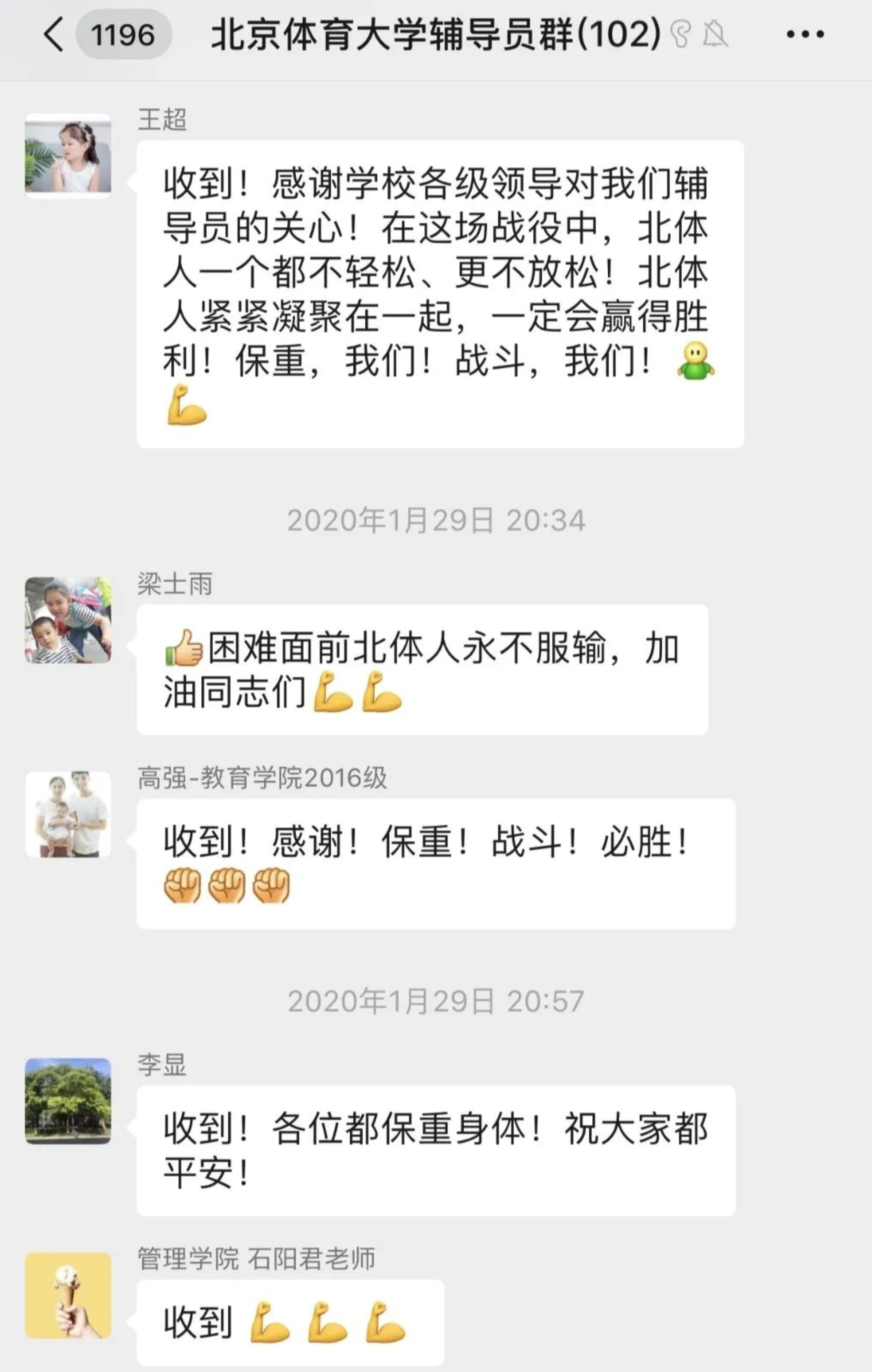Tap the avatar of 管理学院 石阳君老师
The height and width of the screenshot is (1372, 872).
coord(68,1296)
